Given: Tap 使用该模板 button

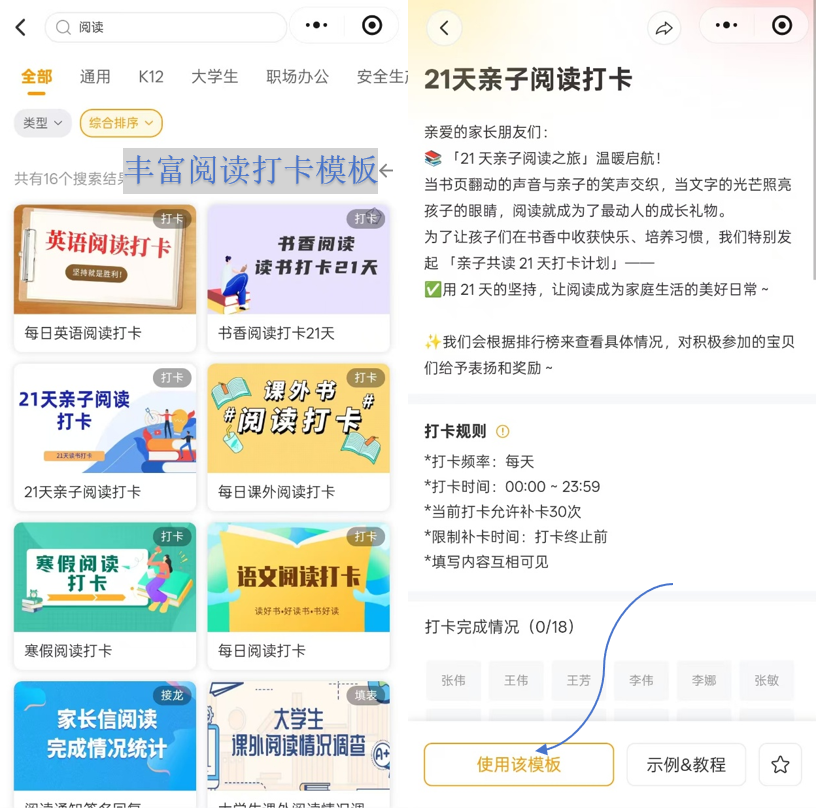Looking at the screenshot, I should tap(518, 765).
